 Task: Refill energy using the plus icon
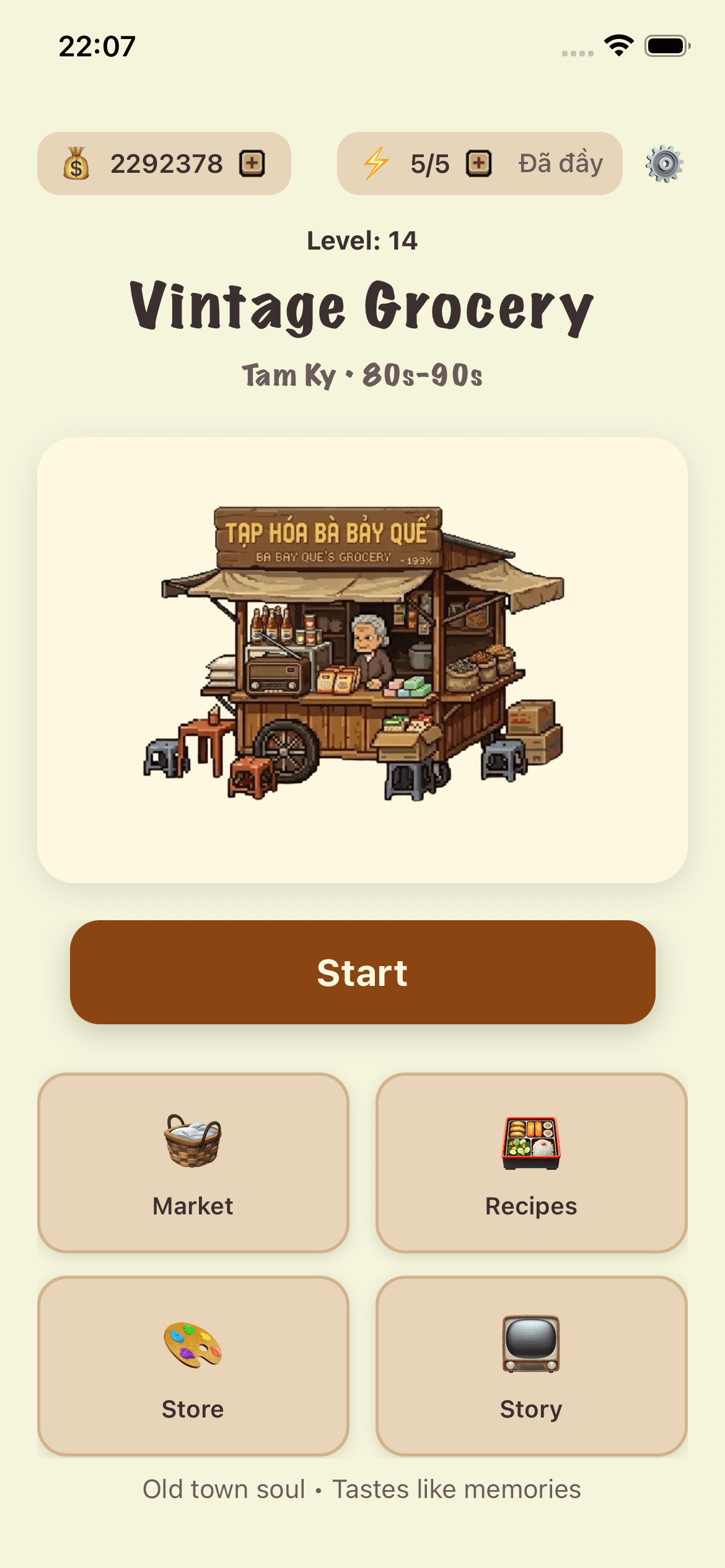[478, 164]
